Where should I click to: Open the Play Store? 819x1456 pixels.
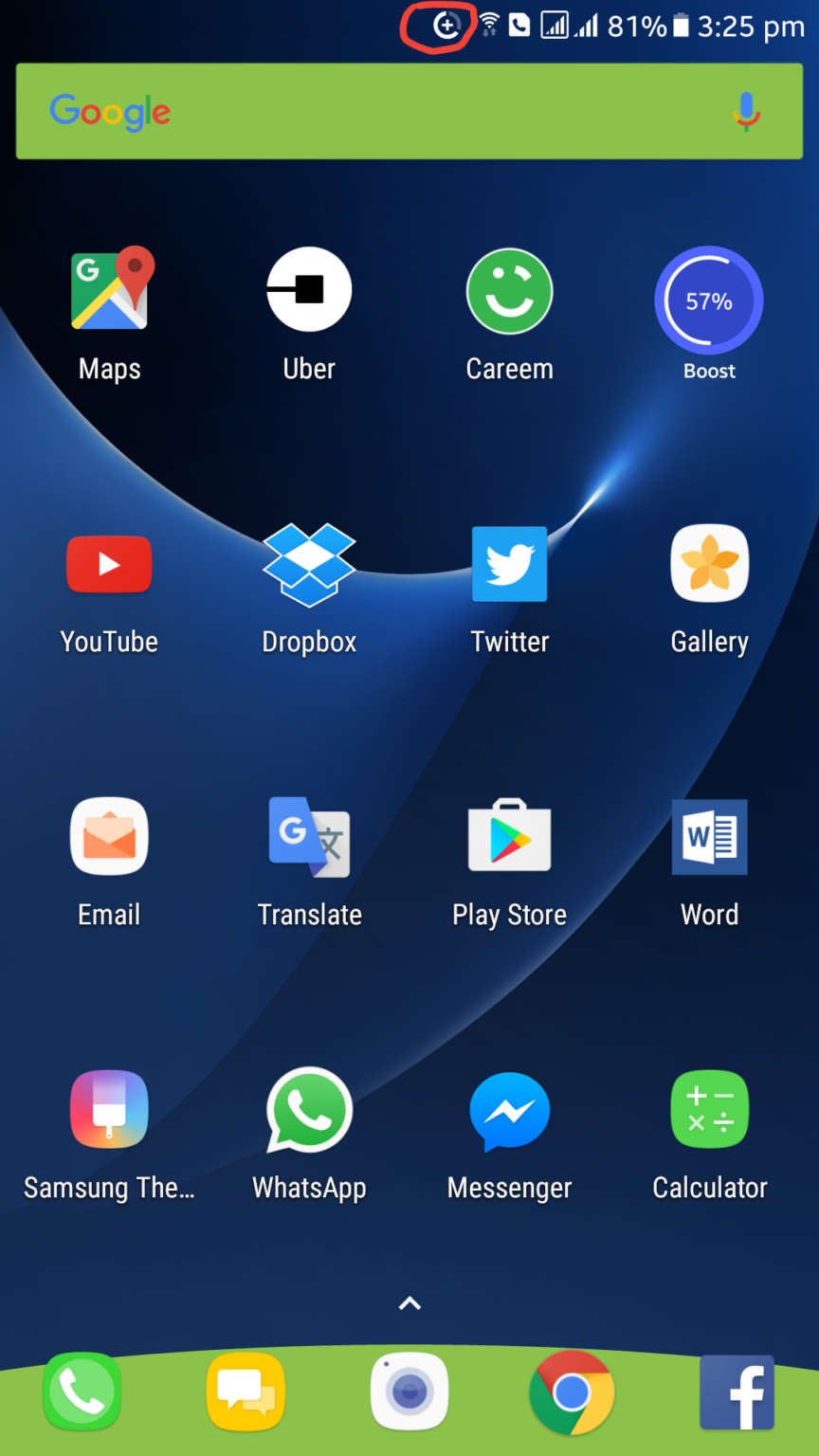[x=509, y=837]
